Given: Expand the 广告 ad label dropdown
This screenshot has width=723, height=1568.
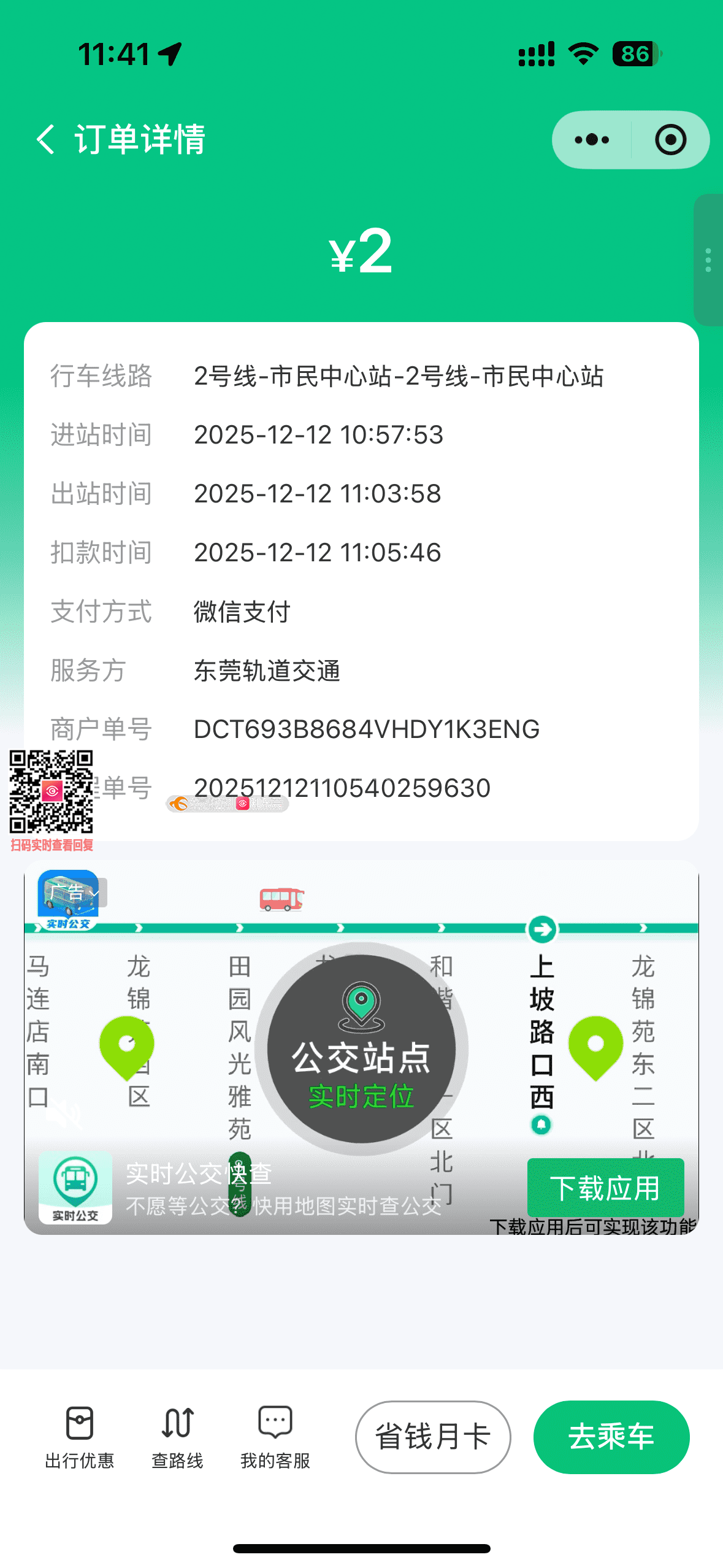Looking at the screenshot, I should pyautogui.click(x=77, y=893).
